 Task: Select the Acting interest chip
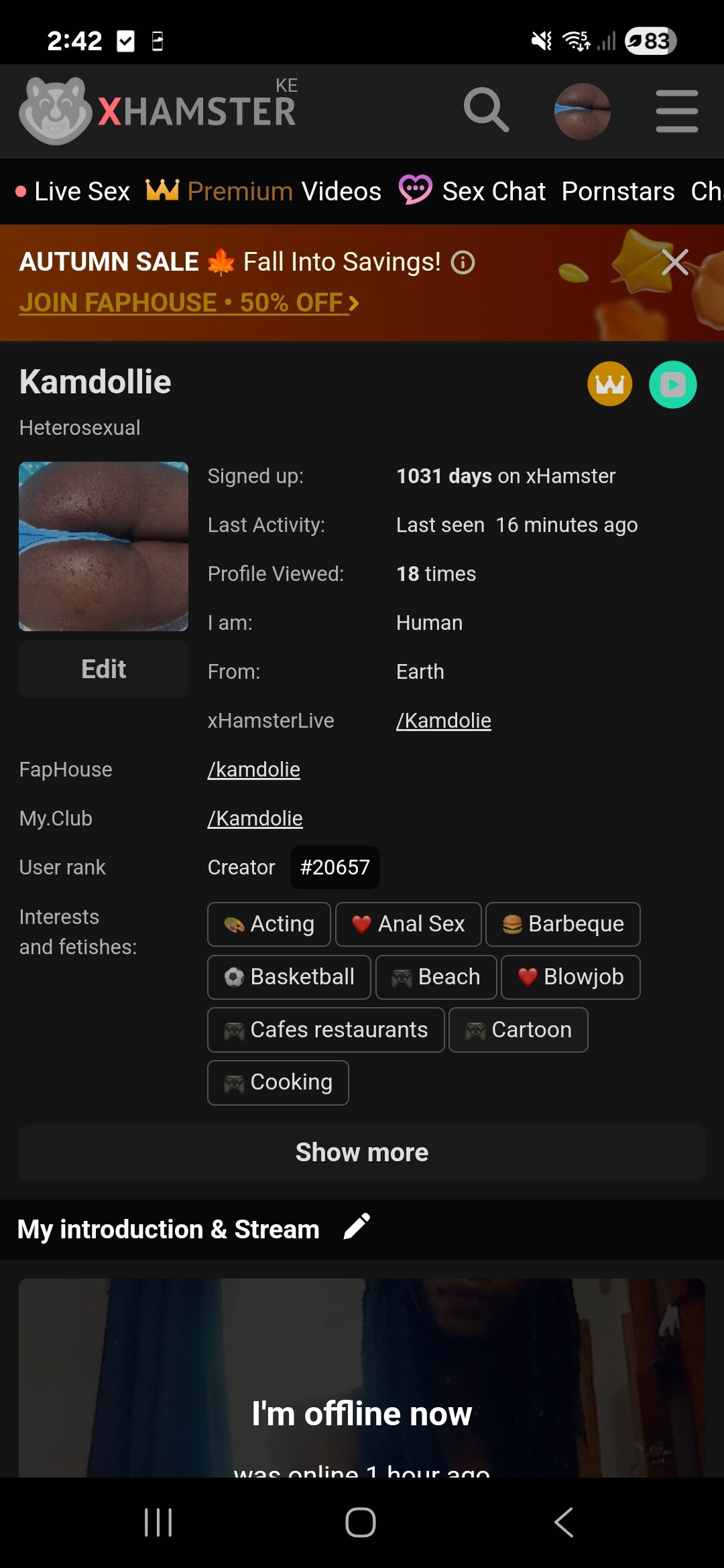[269, 924]
